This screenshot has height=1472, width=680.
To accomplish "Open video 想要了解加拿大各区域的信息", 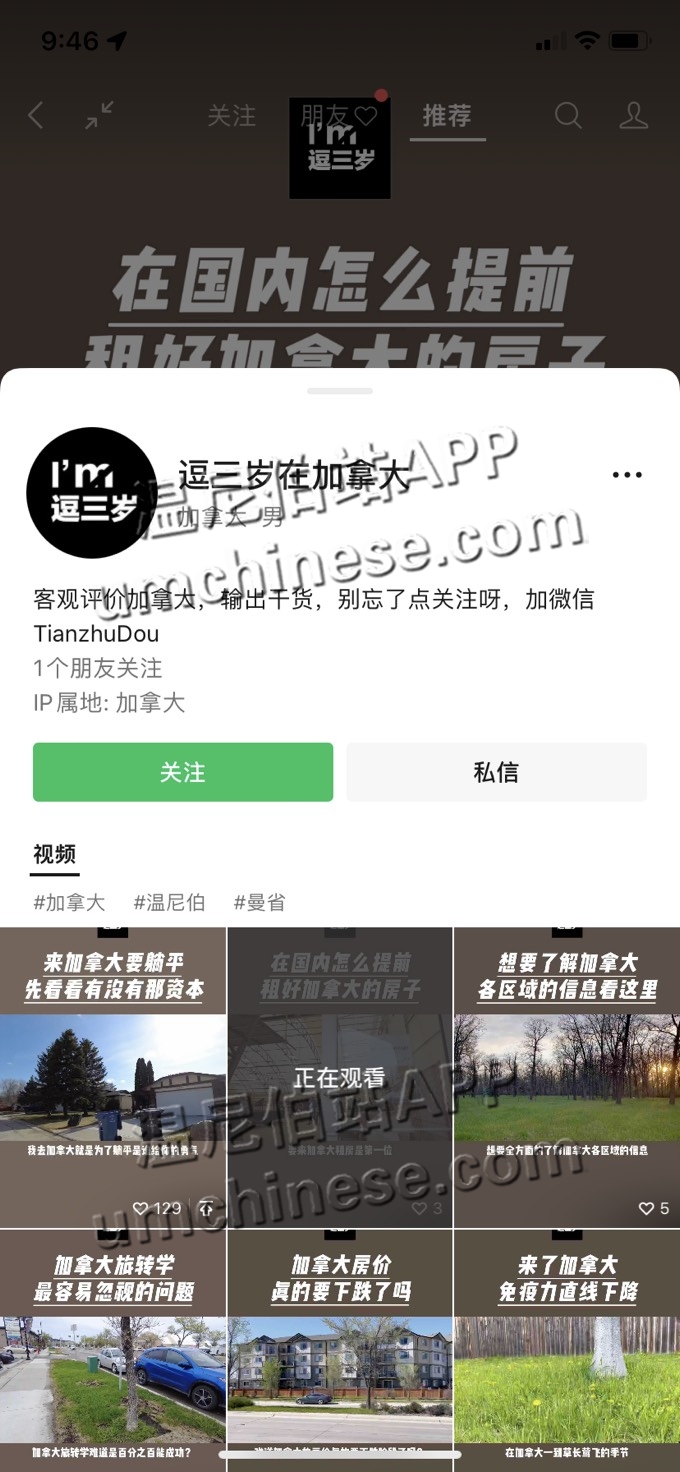I will [x=567, y=1078].
